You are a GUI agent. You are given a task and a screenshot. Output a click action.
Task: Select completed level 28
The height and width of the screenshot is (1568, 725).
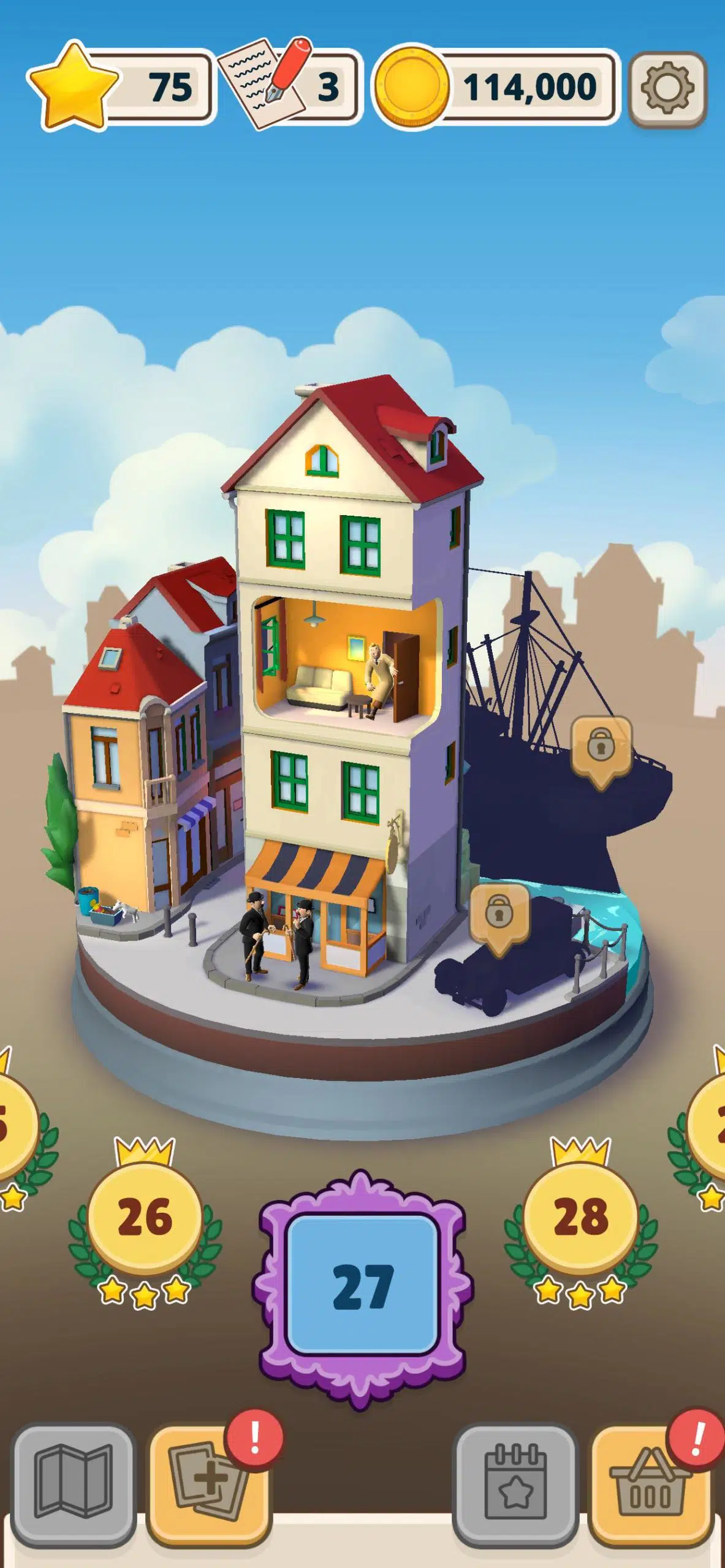coord(581,1220)
